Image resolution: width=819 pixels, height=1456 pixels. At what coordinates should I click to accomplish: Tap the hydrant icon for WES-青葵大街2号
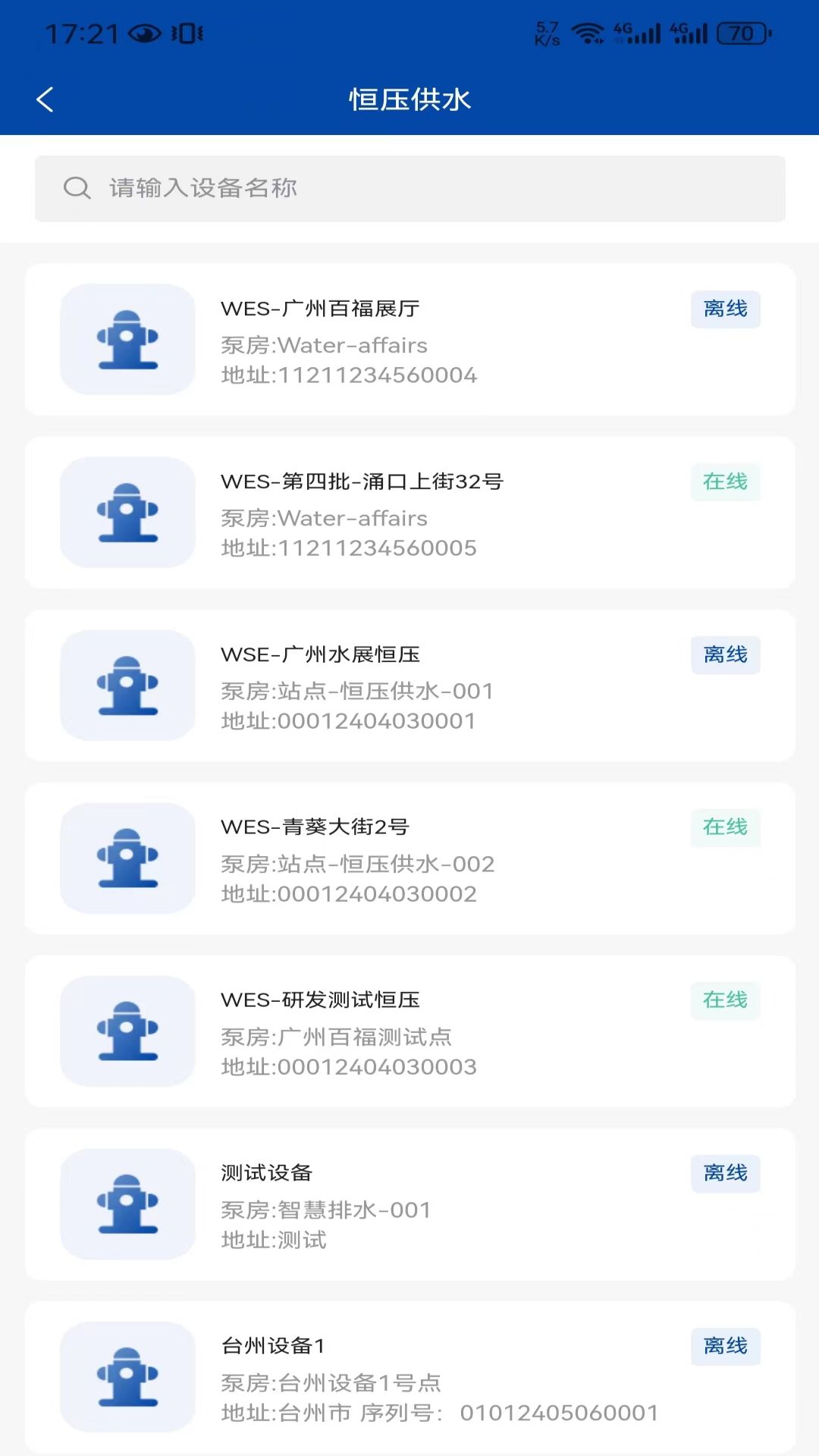tap(127, 858)
